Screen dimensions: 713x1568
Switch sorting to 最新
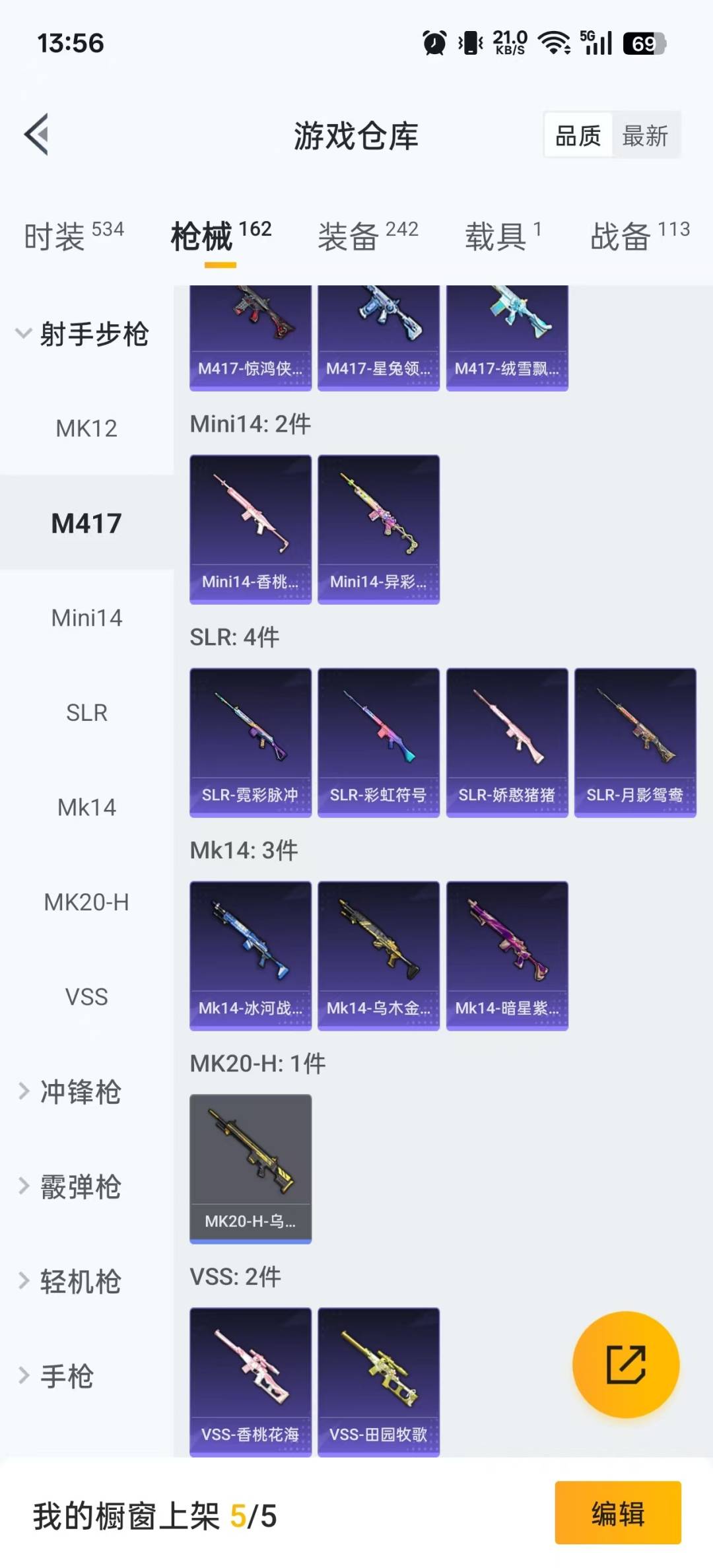click(645, 135)
